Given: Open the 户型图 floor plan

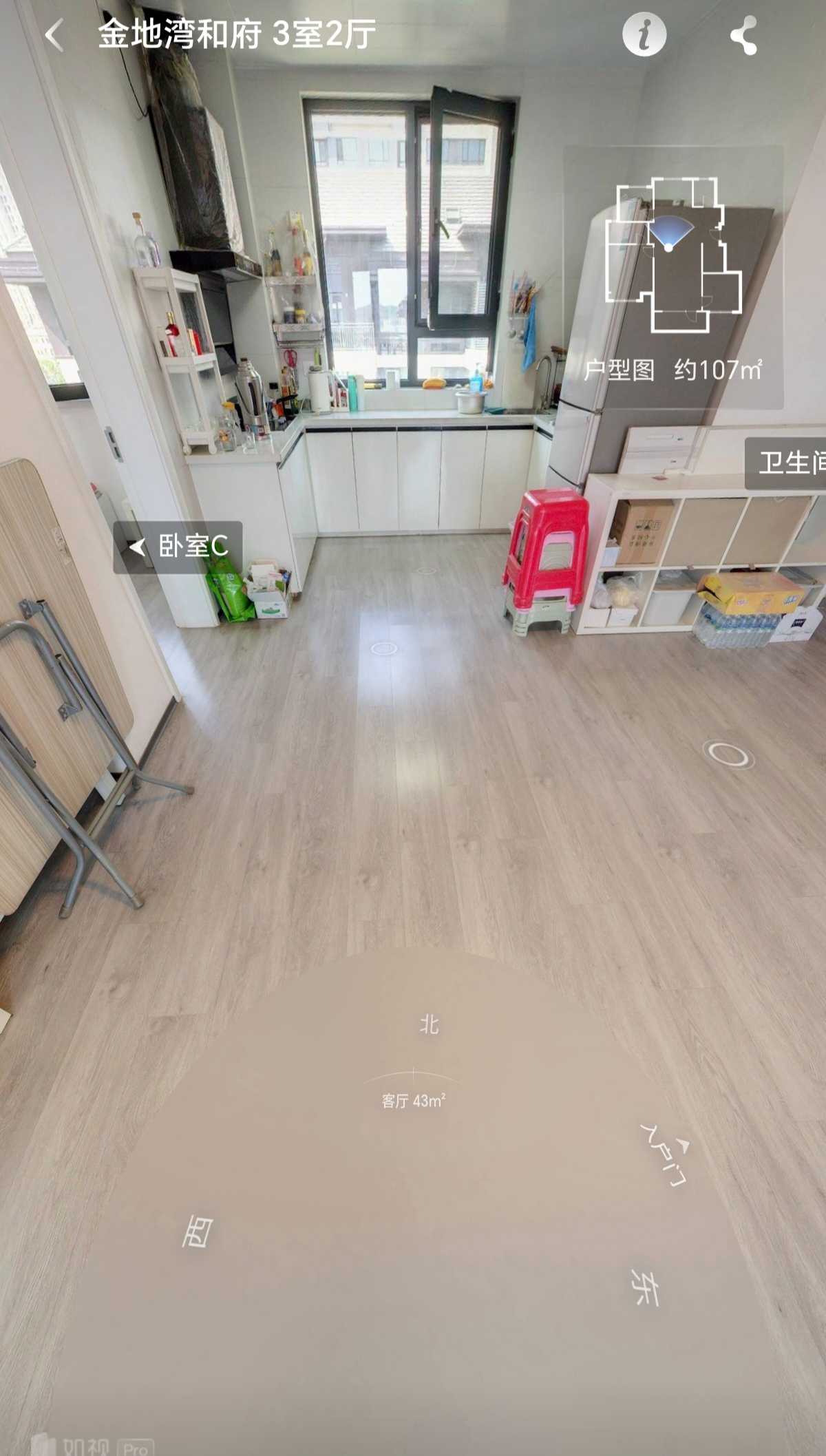Looking at the screenshot, I should (673, 275).
